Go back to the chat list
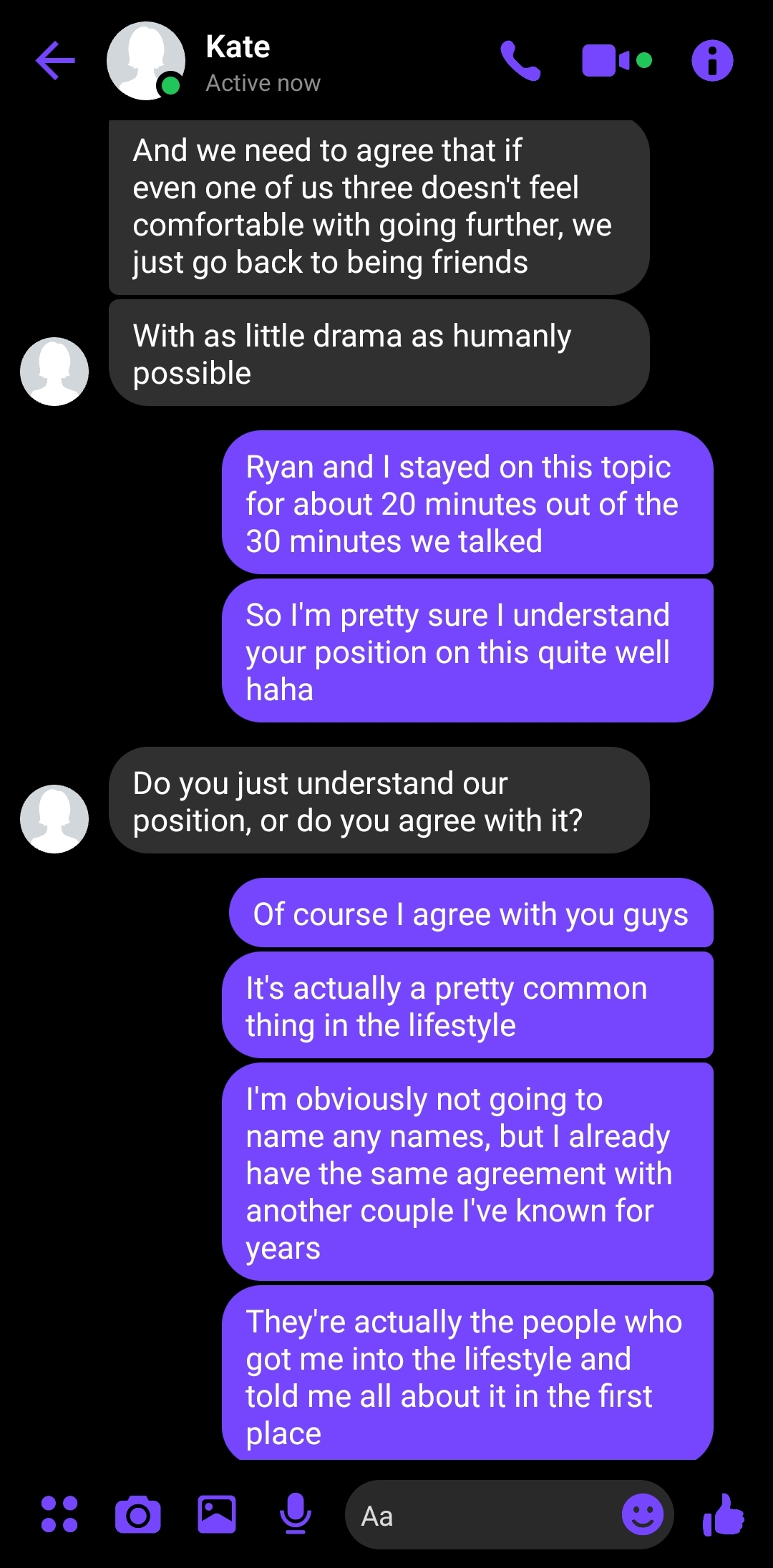Image resolution: width=773 pixels, height=1568 pixels. pos(56,61)
